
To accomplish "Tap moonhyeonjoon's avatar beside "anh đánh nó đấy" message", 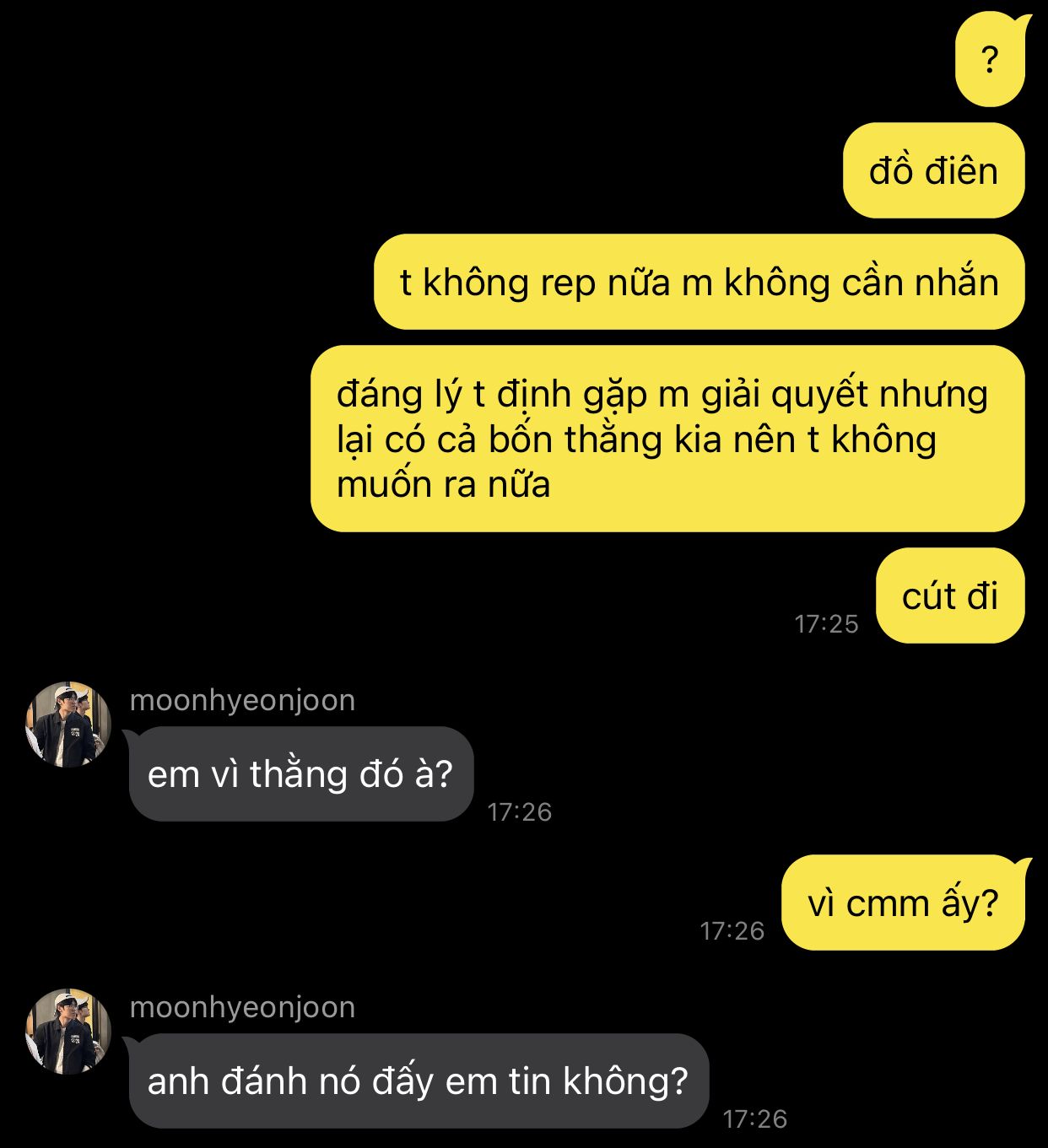I will coord(68,1032).
